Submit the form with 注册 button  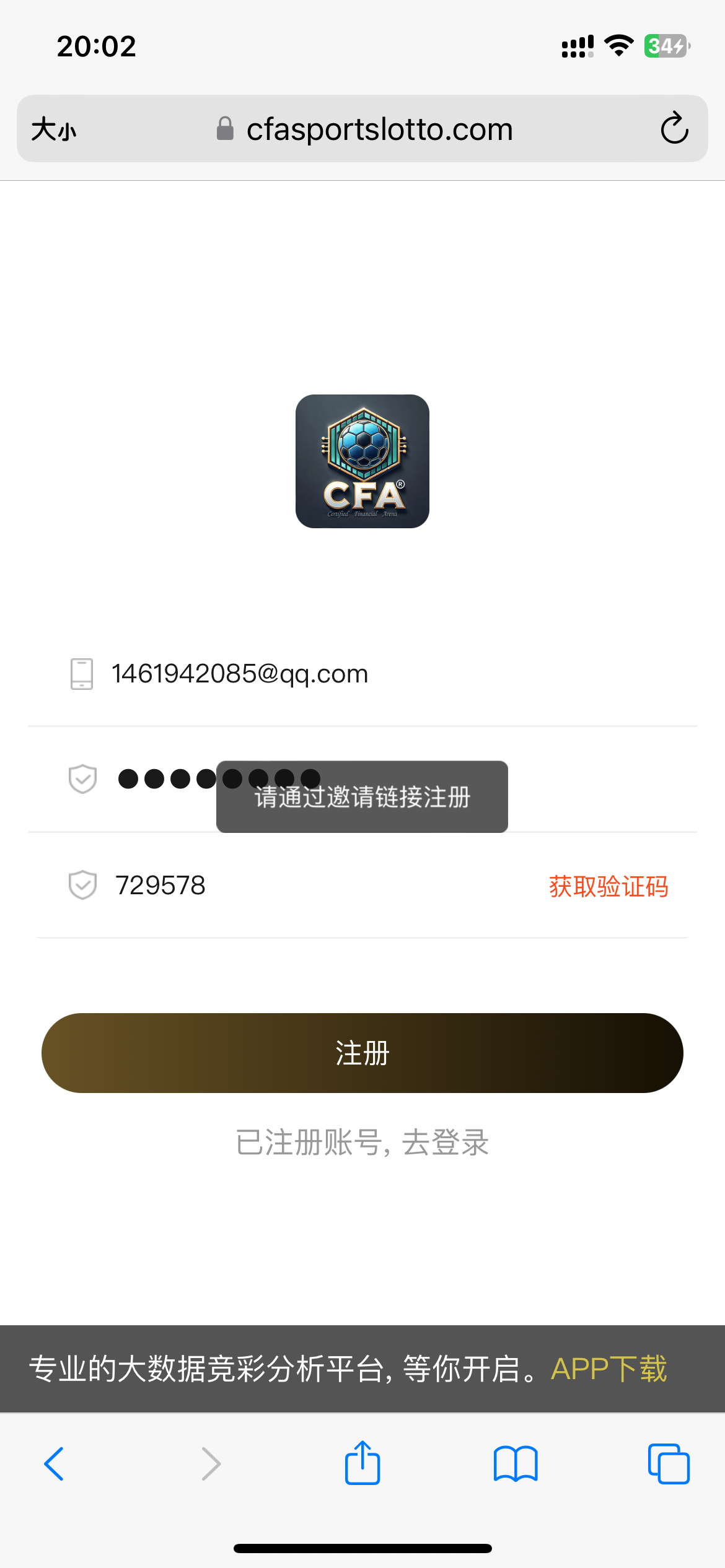click(x=362, y=1053)
